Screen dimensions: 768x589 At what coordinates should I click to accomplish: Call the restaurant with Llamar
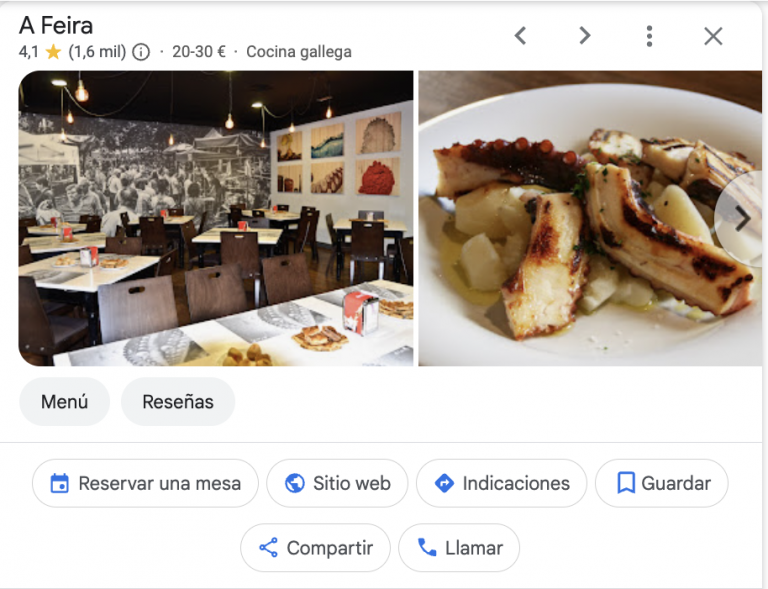tap(459, 548)
